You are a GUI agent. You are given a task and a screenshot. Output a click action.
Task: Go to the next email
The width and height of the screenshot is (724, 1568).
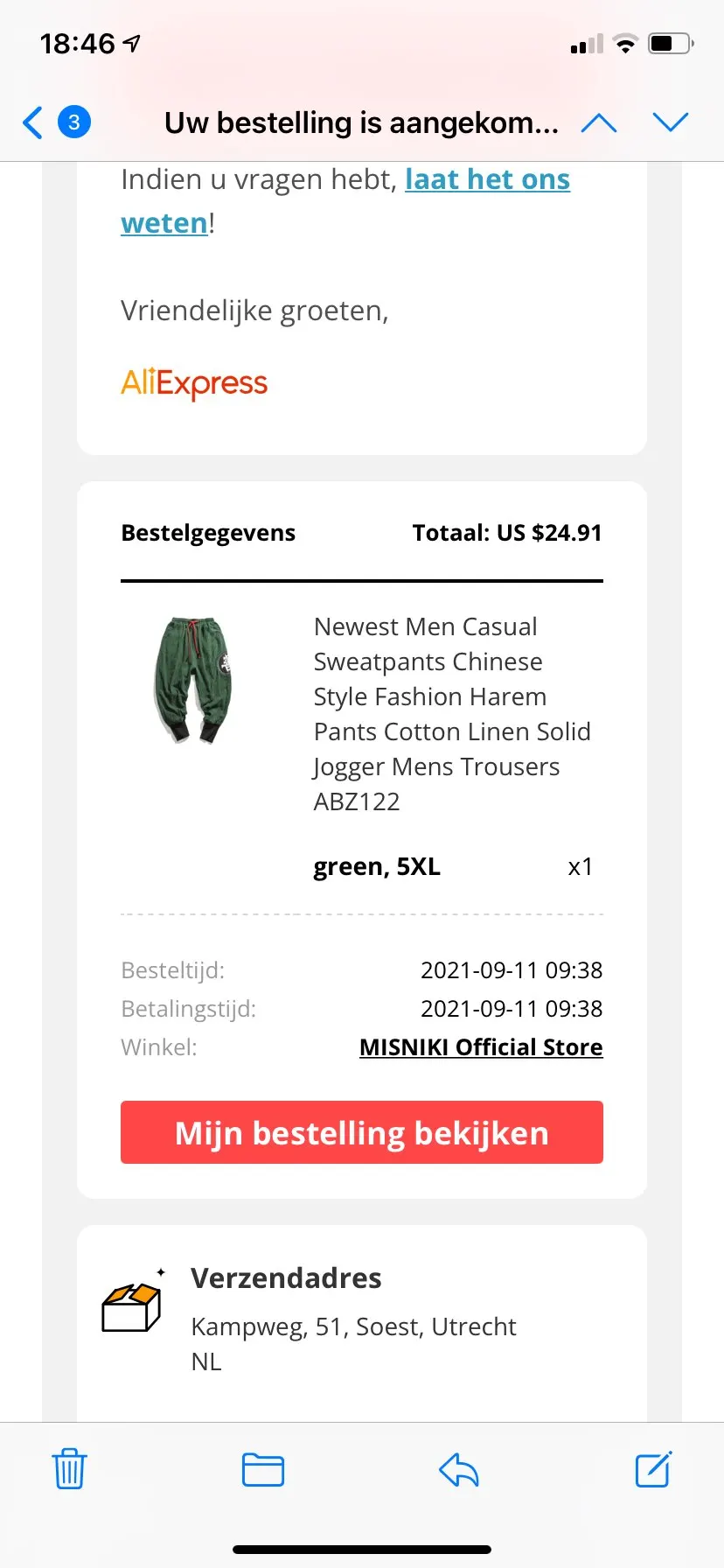[x=671, y=122]
